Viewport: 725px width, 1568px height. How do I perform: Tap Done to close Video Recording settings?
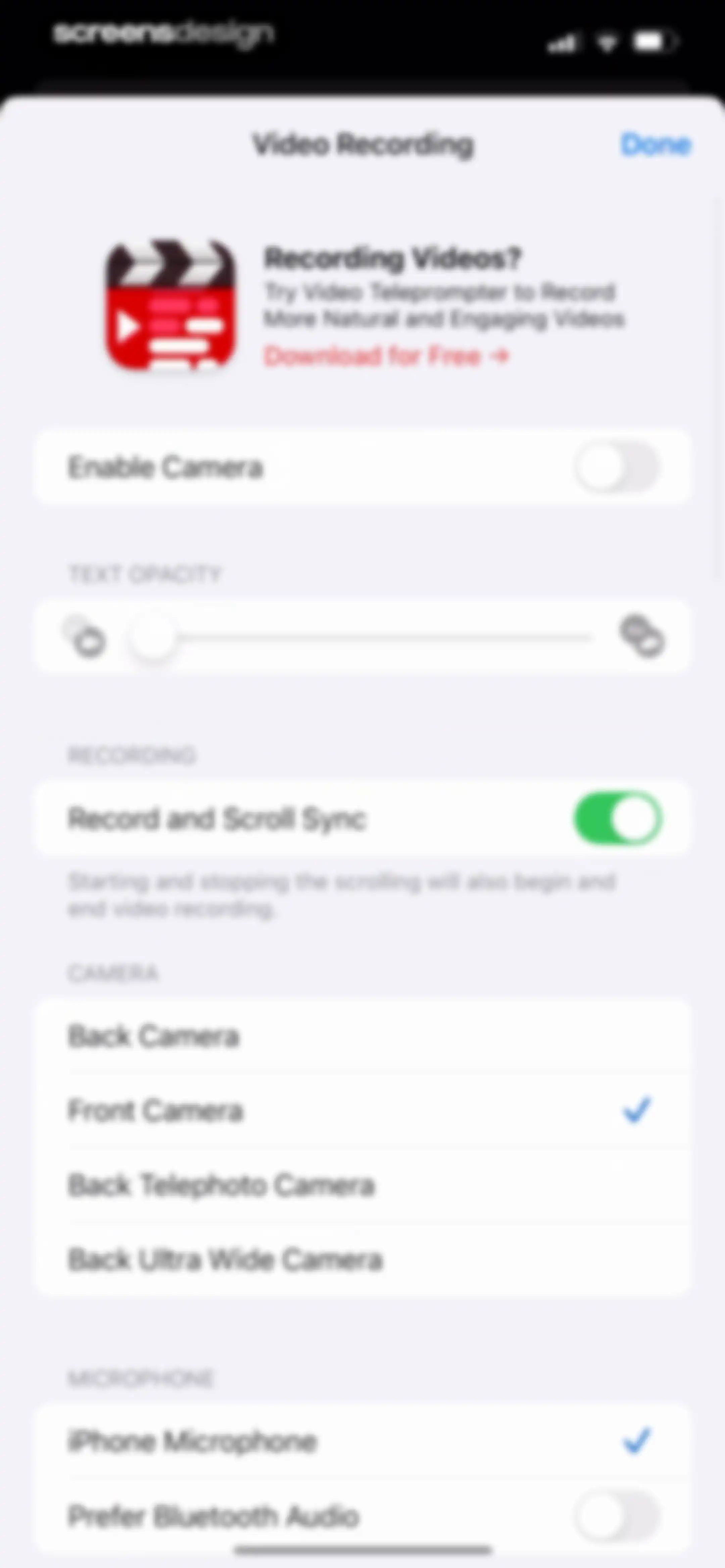coord(656,145)
